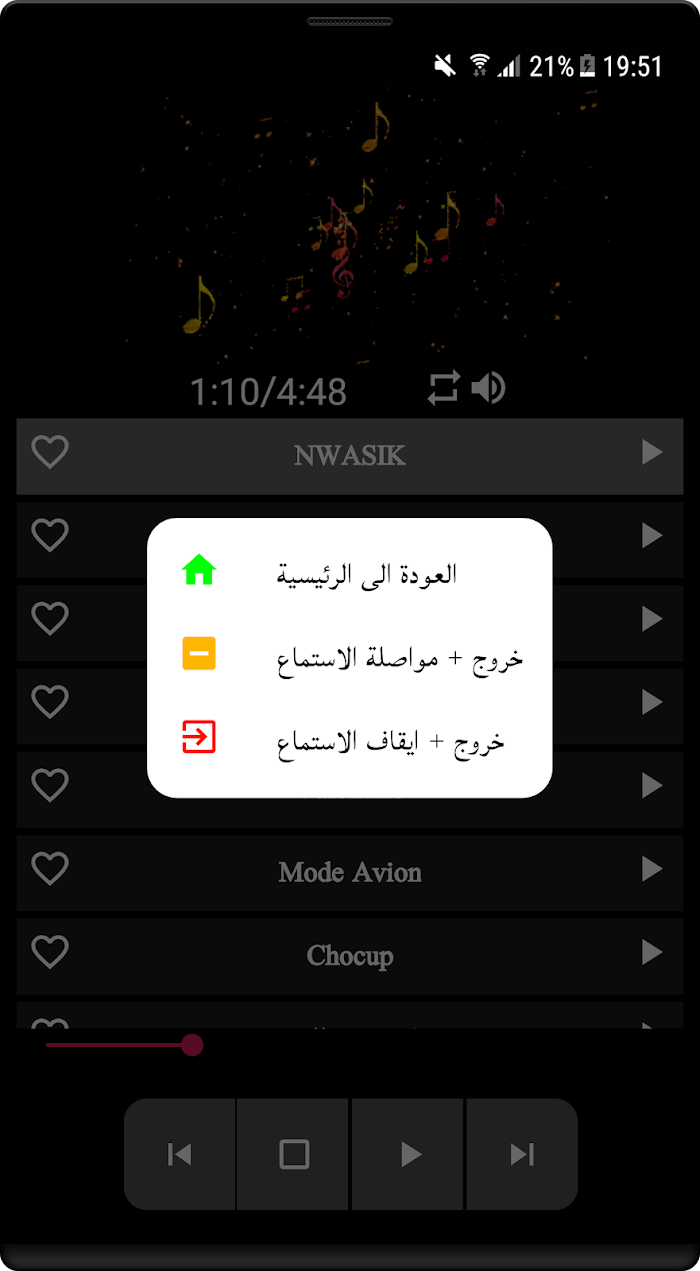Add Chocup to favorites
Image resolution: width=700 pixels, height=1271 pixels.
(50, 952)
